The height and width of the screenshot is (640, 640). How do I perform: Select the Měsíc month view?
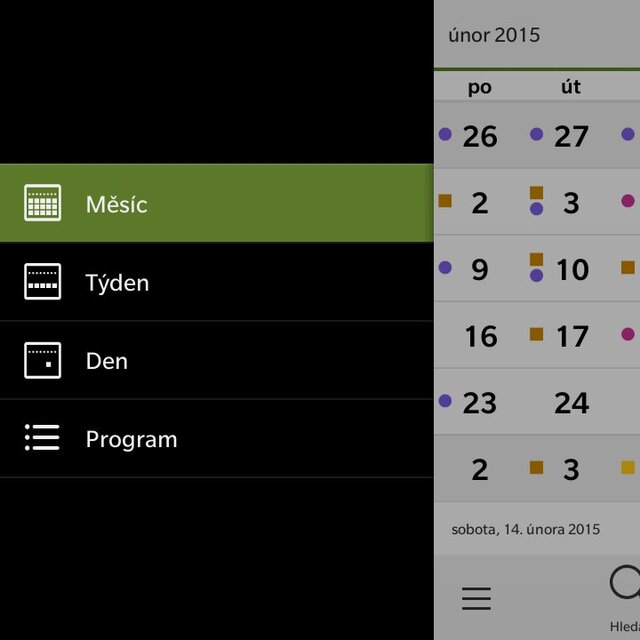coord(216,204)
